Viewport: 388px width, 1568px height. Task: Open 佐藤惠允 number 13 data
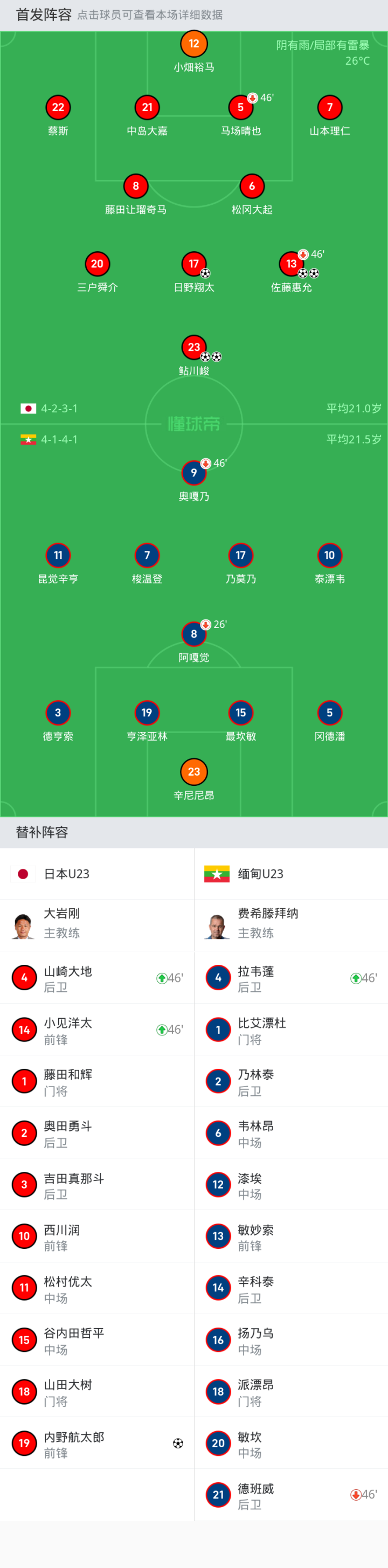pos(292,264)
